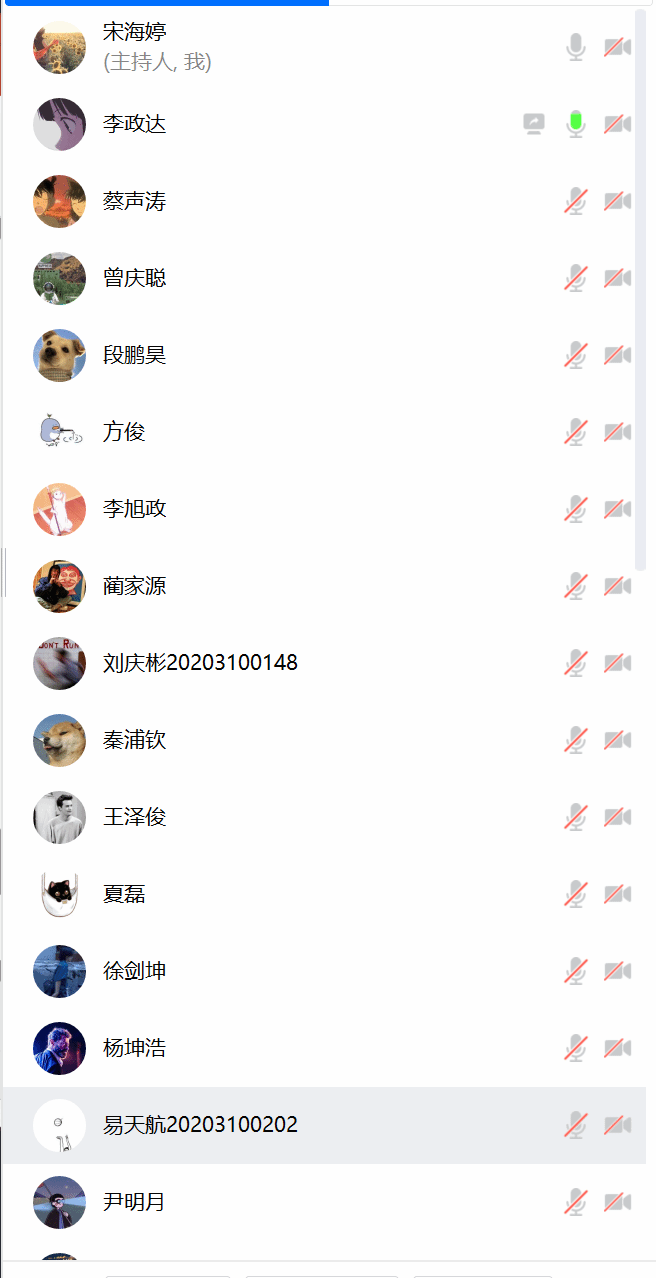The width and height of the screenshot is (656, 1278).
Task: Tap camera icon for 秦浦钦
Action: tap(617, 740)
